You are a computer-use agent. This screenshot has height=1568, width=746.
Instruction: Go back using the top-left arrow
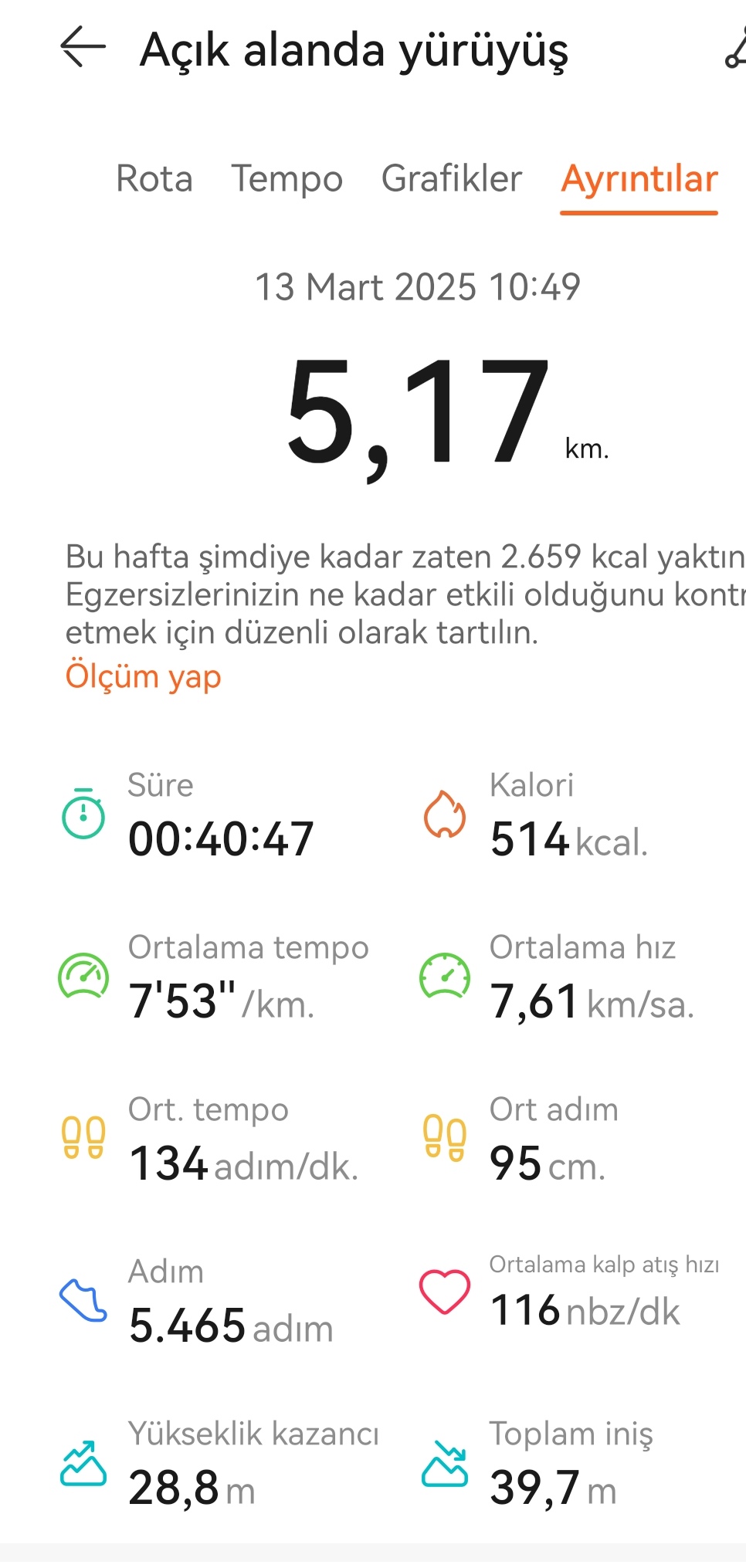(83, 47)
